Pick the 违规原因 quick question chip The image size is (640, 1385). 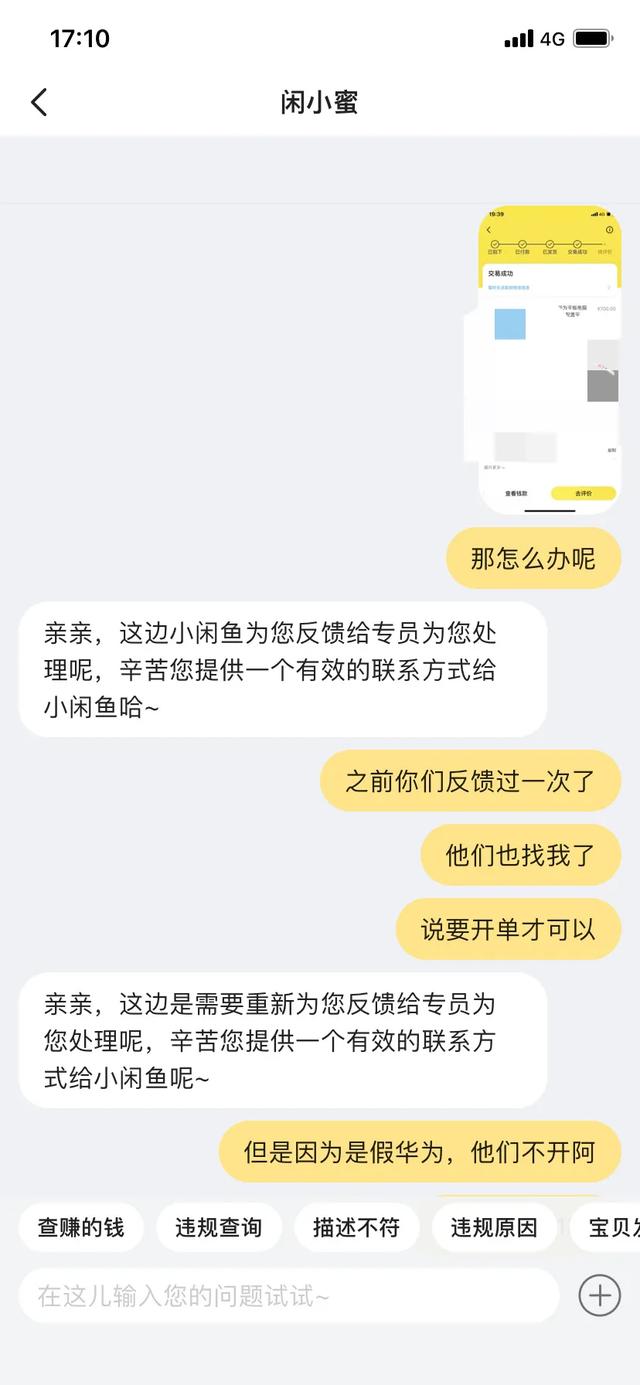pyautogui.click(x=494, y=1227)
